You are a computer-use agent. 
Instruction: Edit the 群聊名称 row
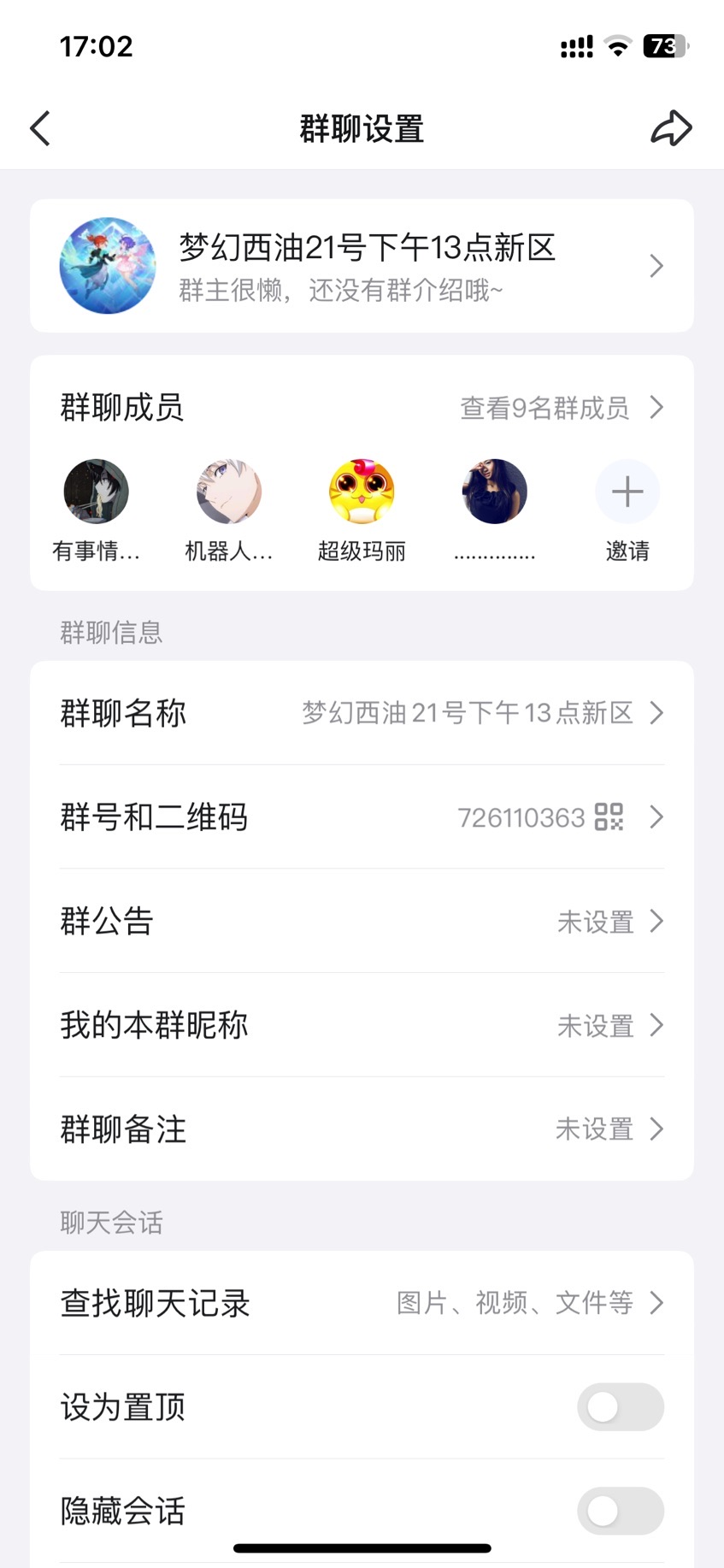[362, 713]
